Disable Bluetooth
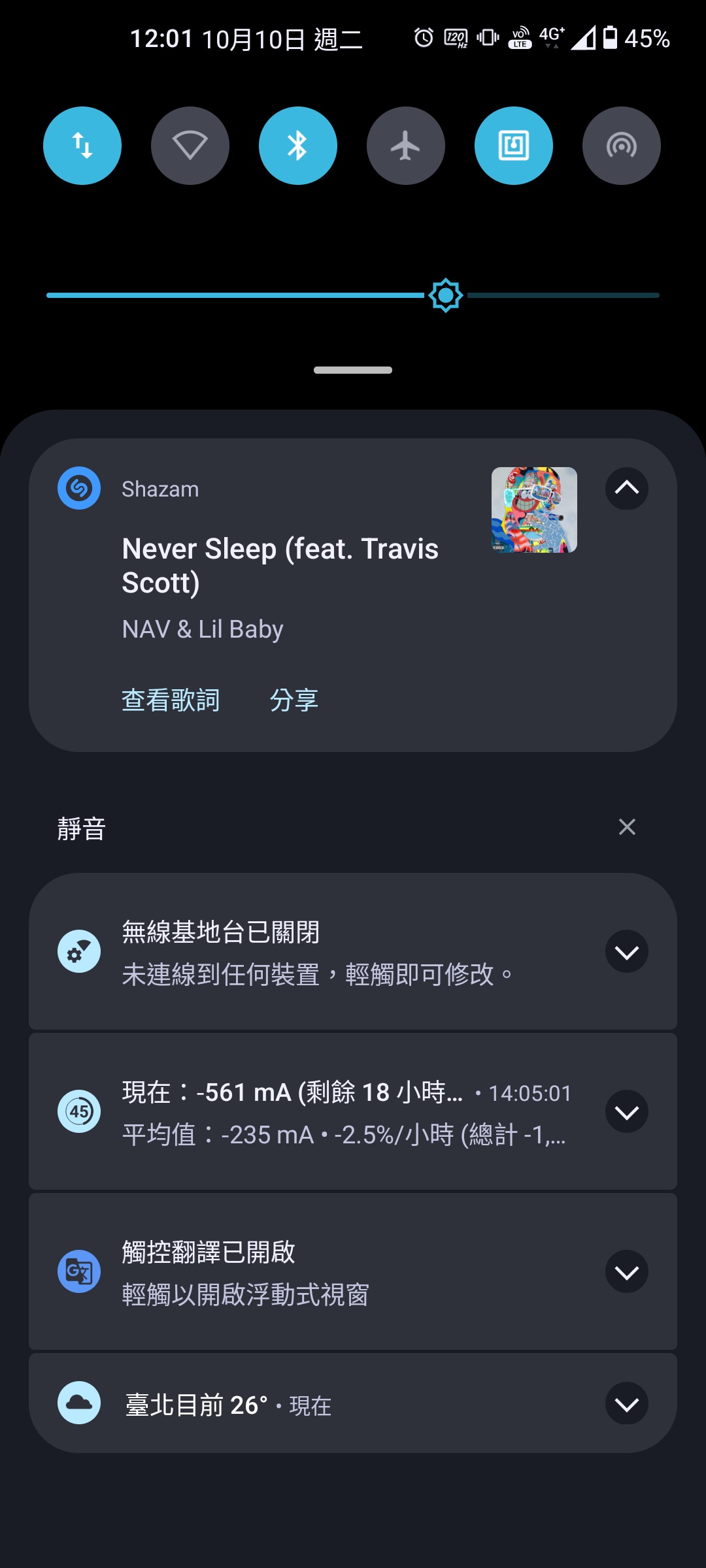This screenshot has width=706, height=1568. 298,146
